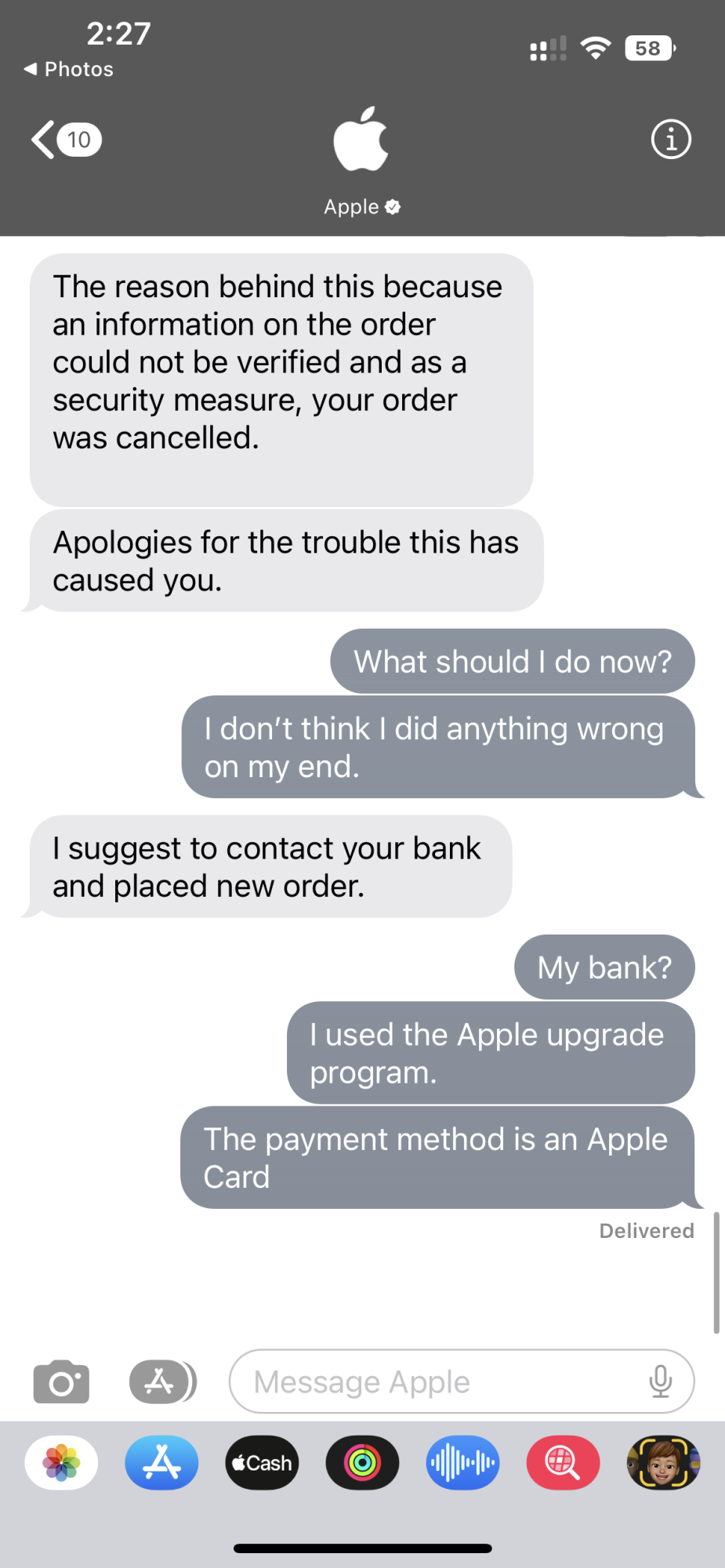This screenshot has height=1568, width=725.
Task: Open Apple Cash in the app strip
Action: point(262,1463)
